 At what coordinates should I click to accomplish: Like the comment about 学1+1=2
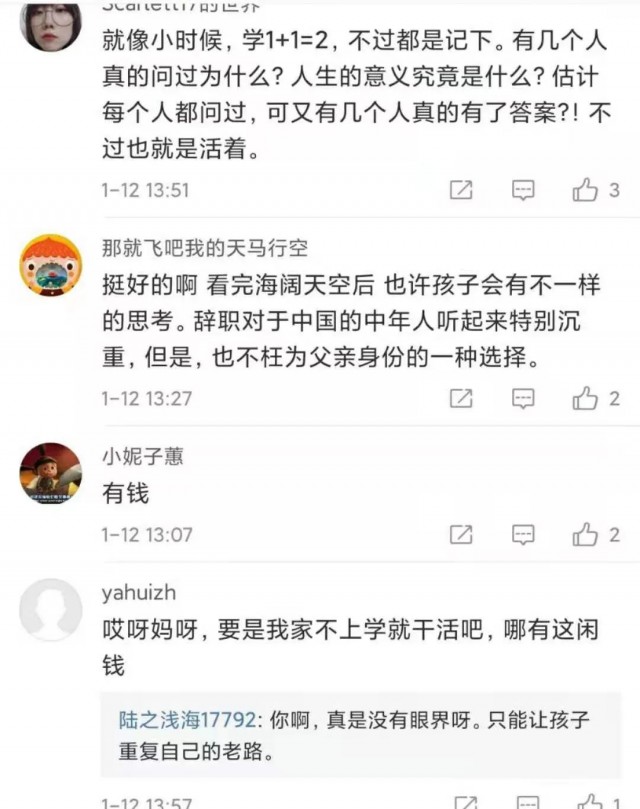point(585,190)
